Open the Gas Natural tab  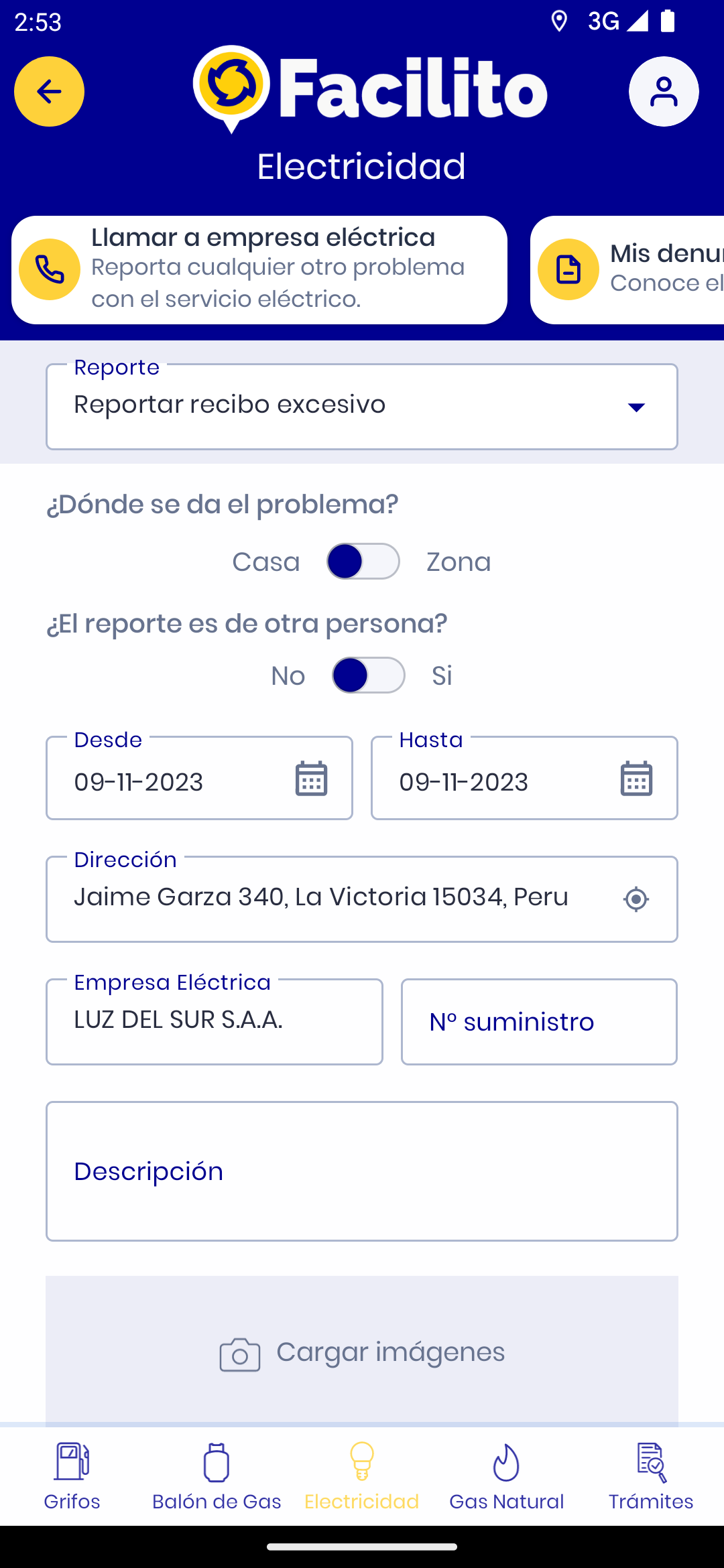point(507,1477)
